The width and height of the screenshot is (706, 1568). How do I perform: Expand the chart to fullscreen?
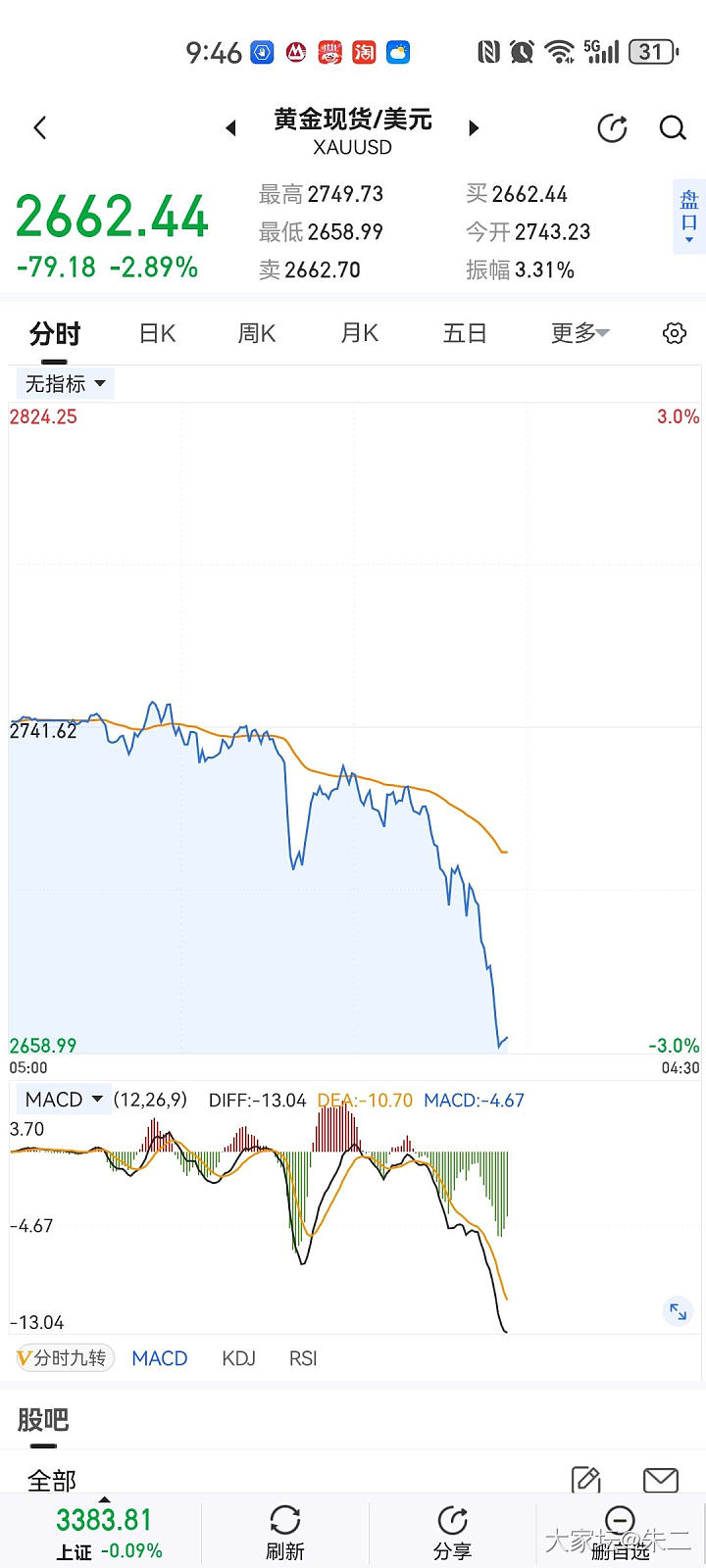[678, 1311]
